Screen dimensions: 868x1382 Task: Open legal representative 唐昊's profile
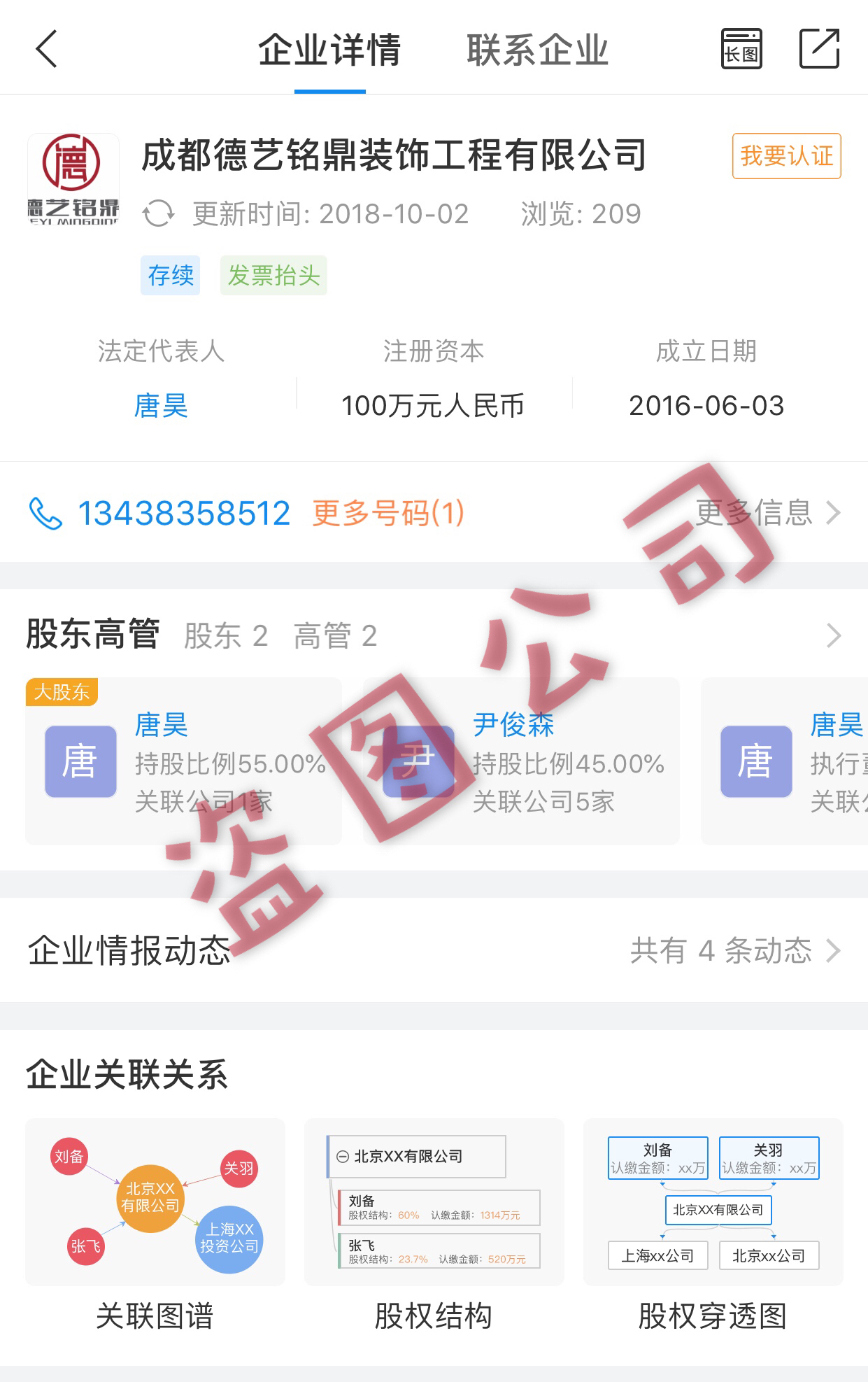pyautogui.click(x=161, y=406)
